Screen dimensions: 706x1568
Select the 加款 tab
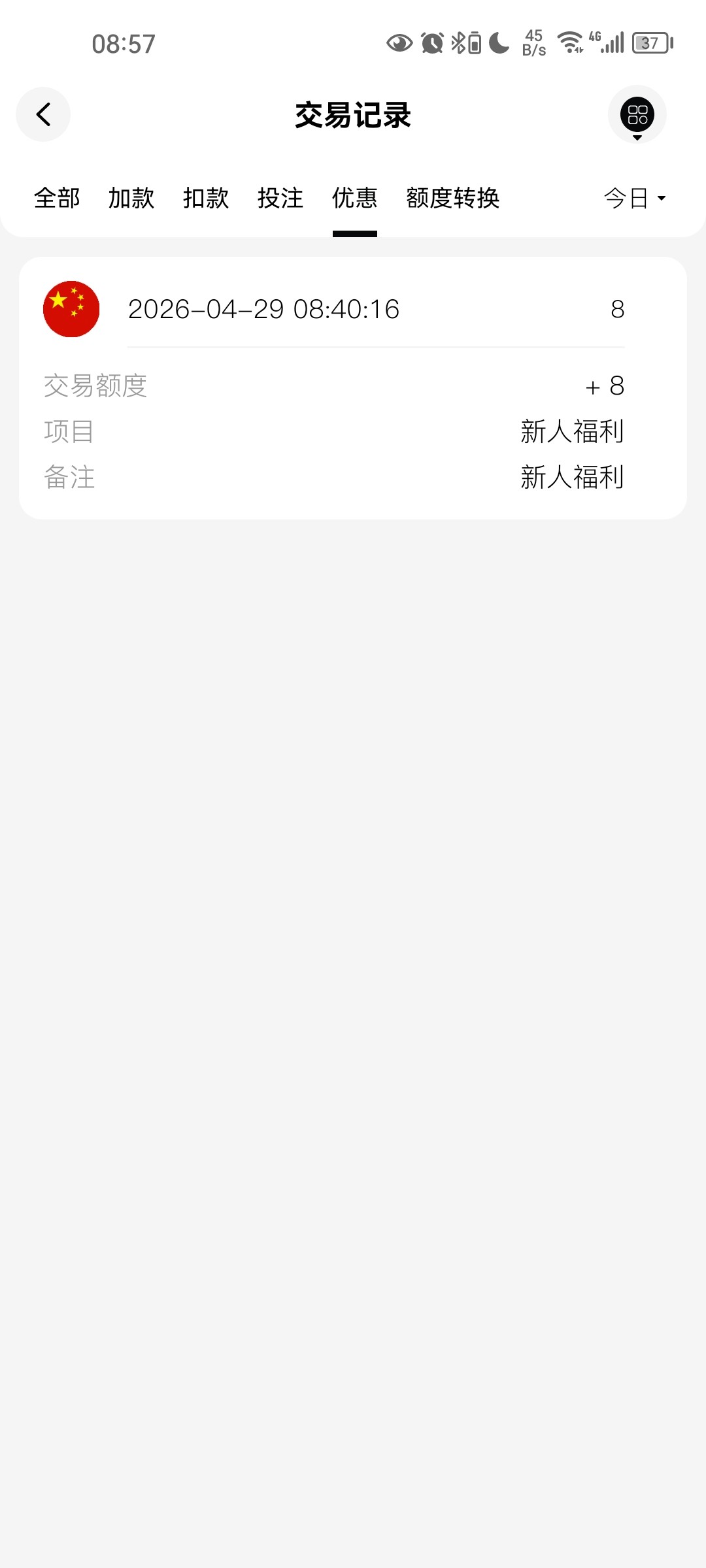pos(131,198)
